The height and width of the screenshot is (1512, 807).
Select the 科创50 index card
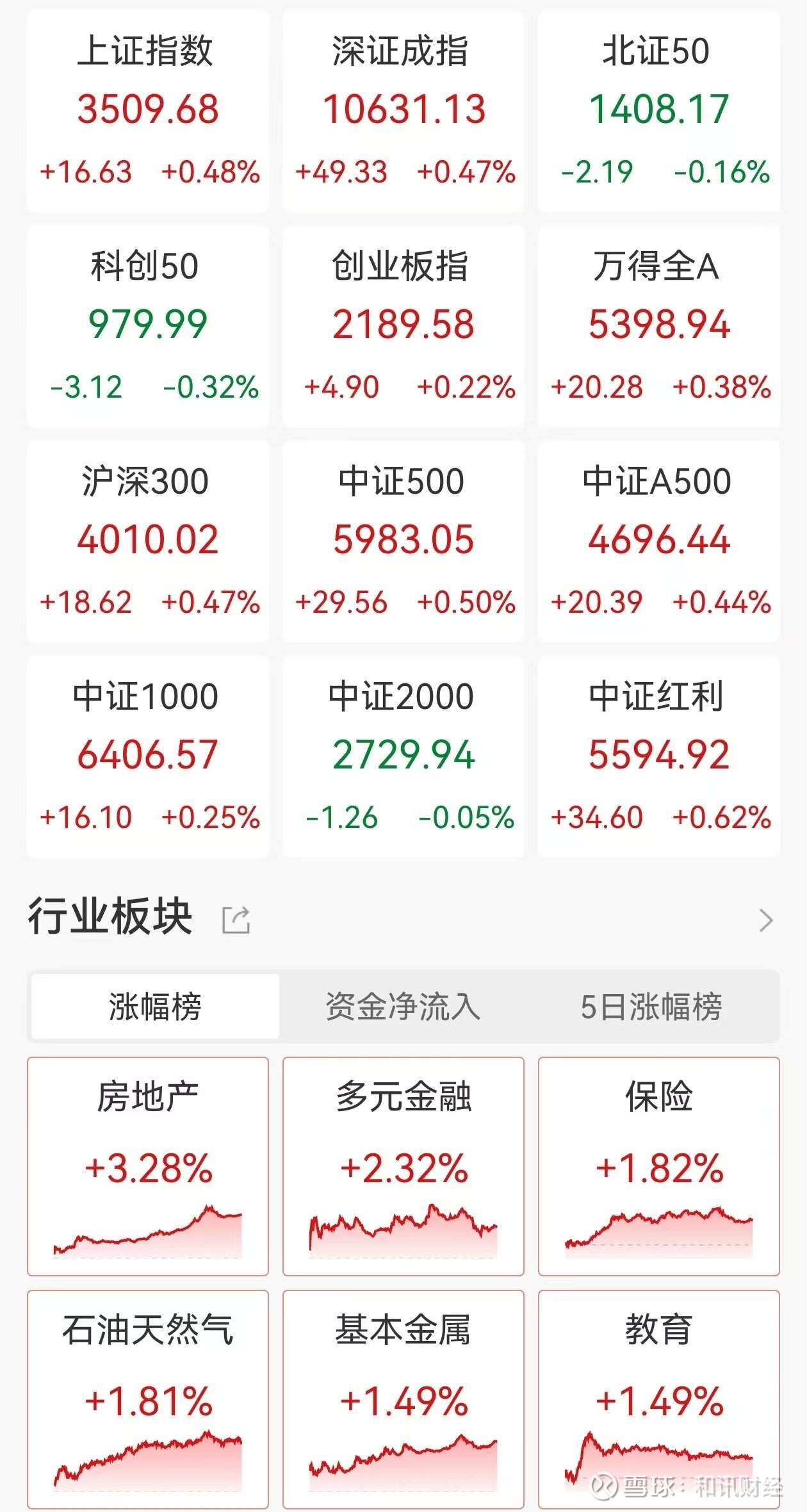click(148, 325)
